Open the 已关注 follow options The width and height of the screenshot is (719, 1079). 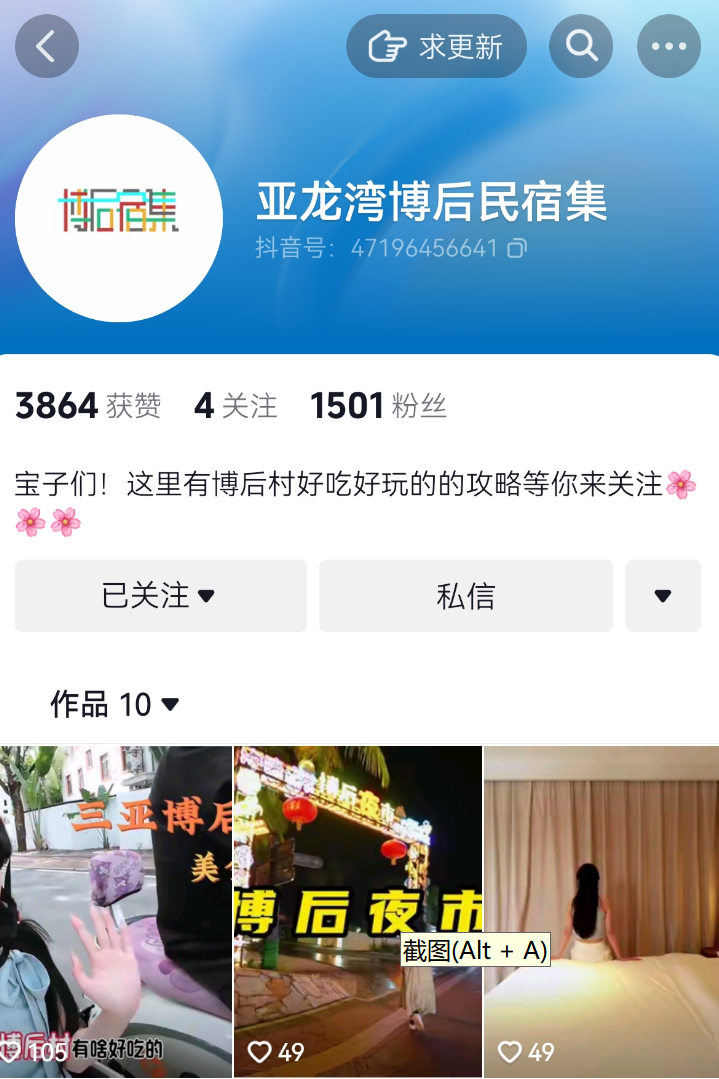point(160,596)
